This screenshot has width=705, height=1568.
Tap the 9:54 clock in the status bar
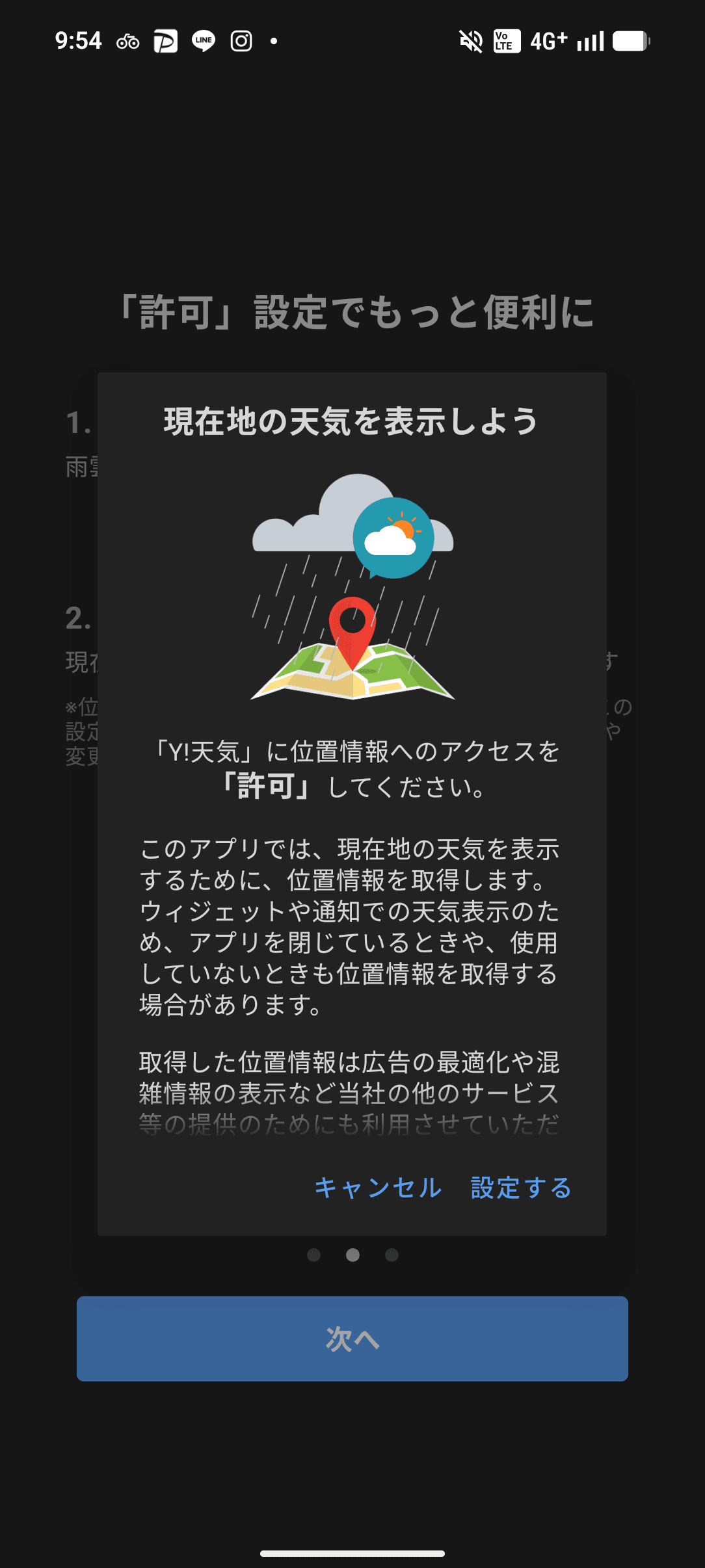(x=78, y=40)
